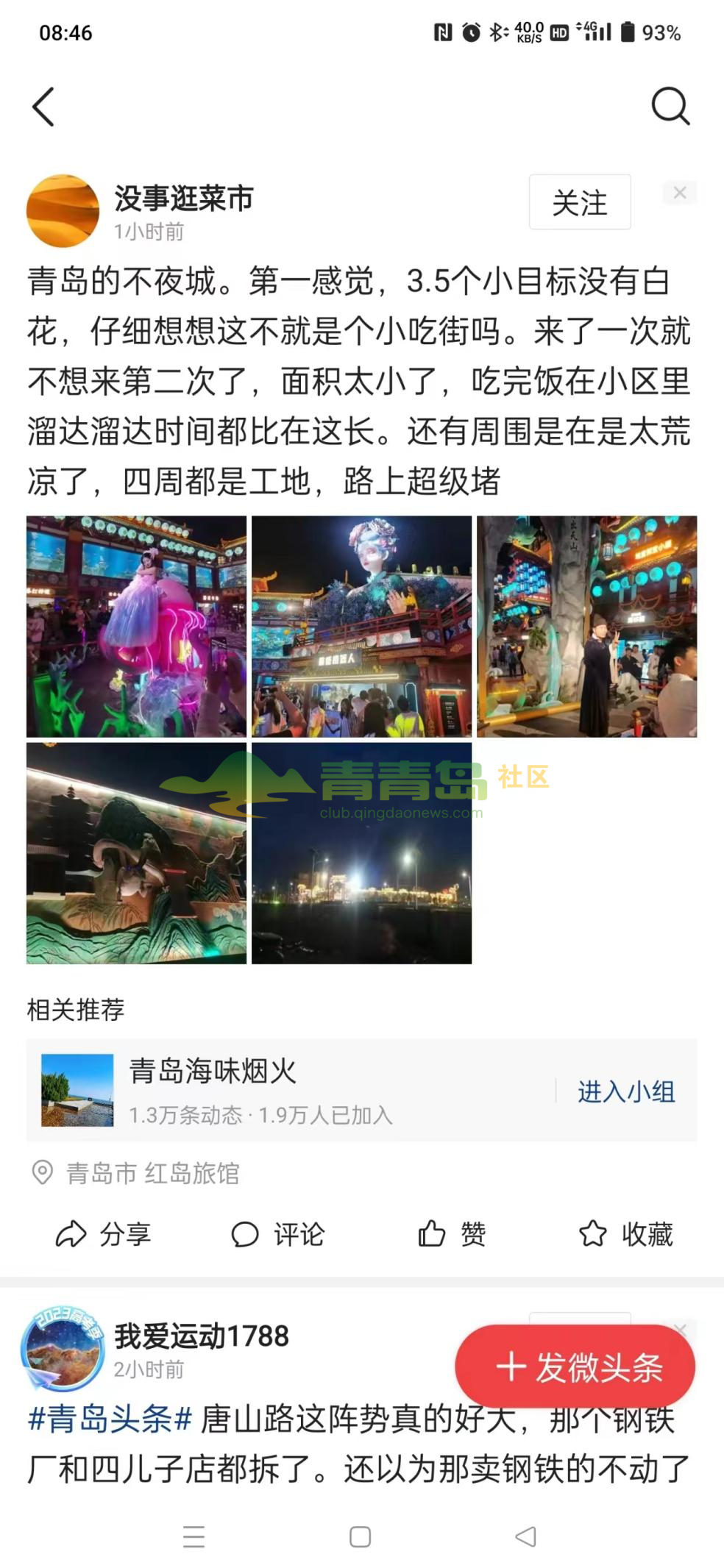Open the photo of man in black robe
724x1568 pixels.
(x=586, y=627)
